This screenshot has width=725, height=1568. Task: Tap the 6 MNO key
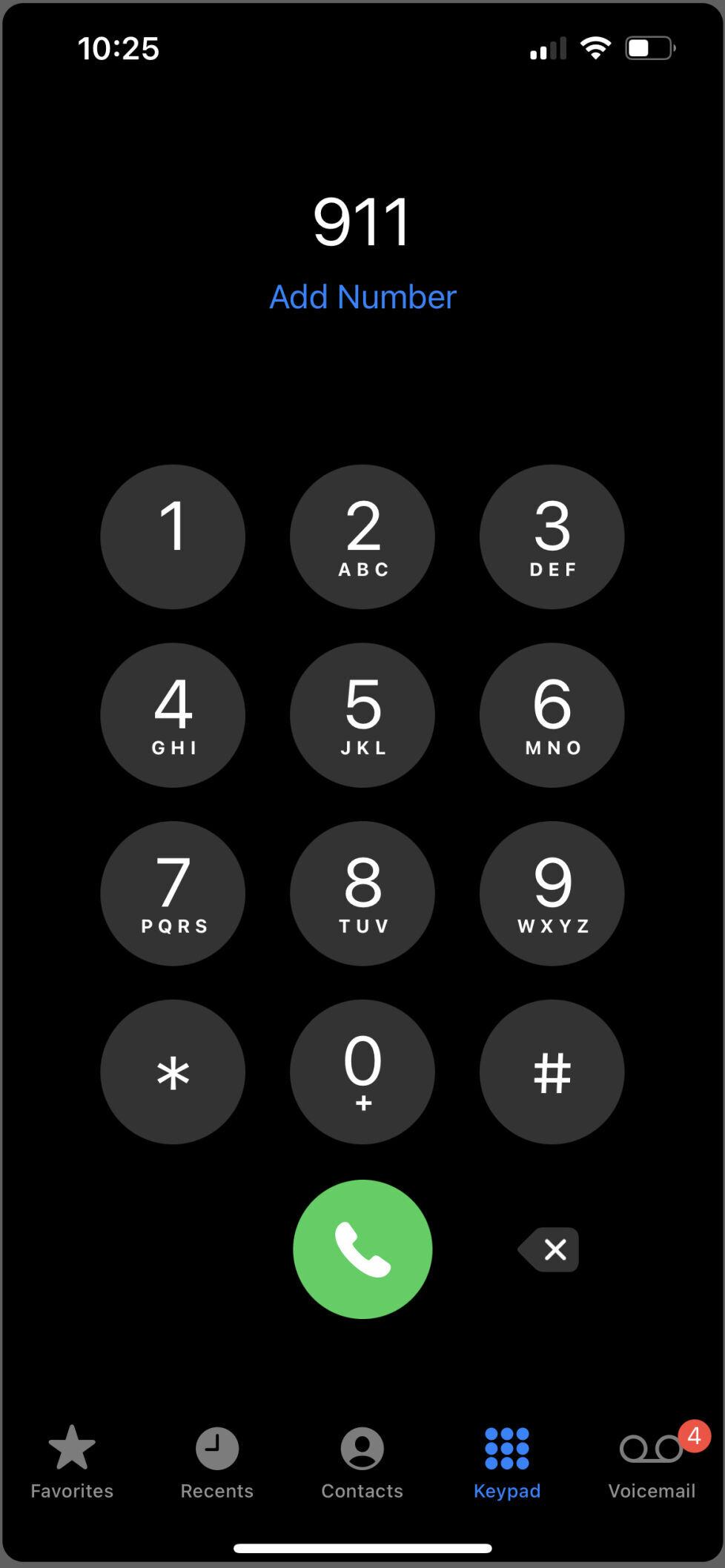[552, 715]
